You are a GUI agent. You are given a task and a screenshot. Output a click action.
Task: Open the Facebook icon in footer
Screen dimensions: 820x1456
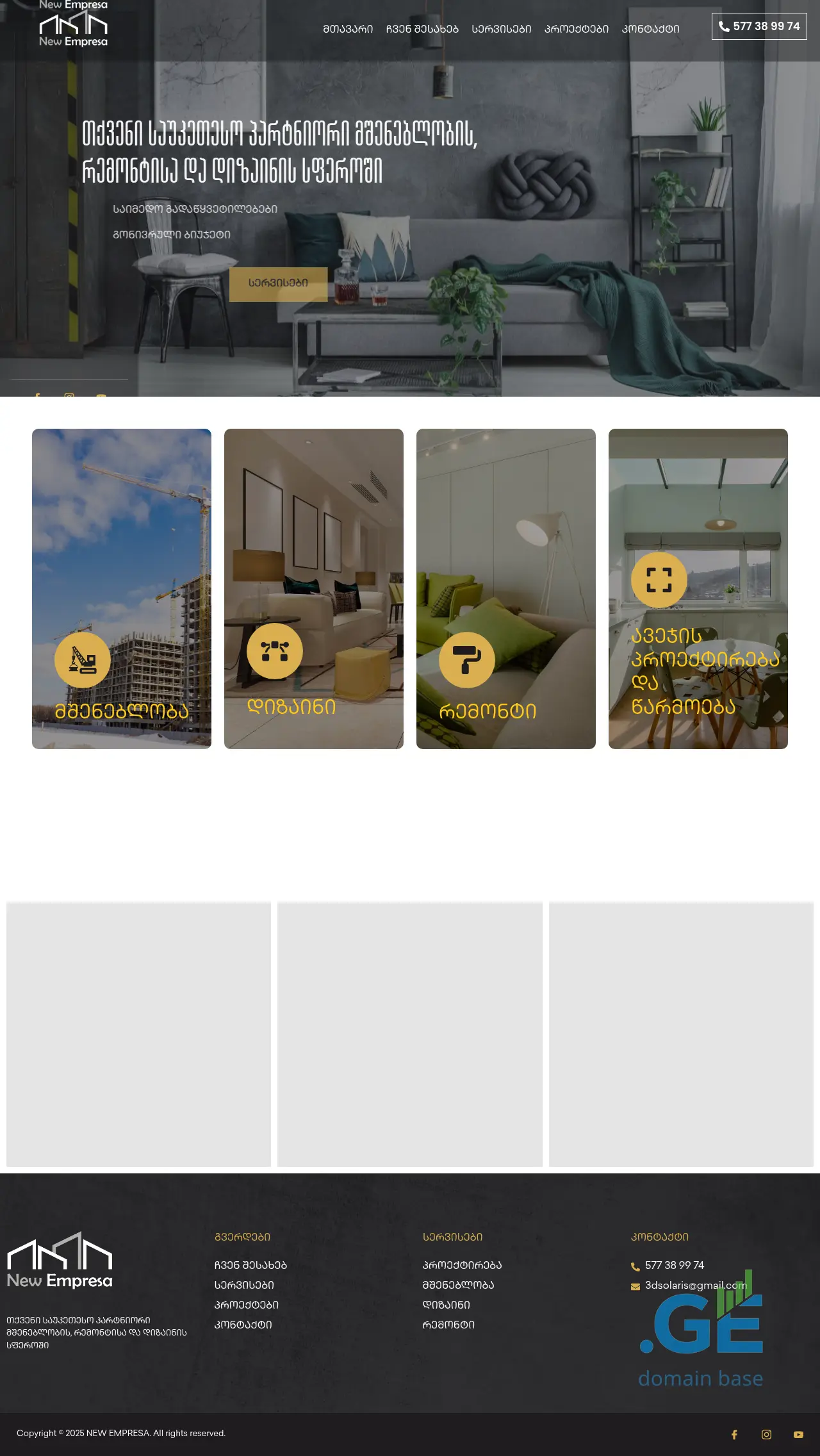[734, 1434]
